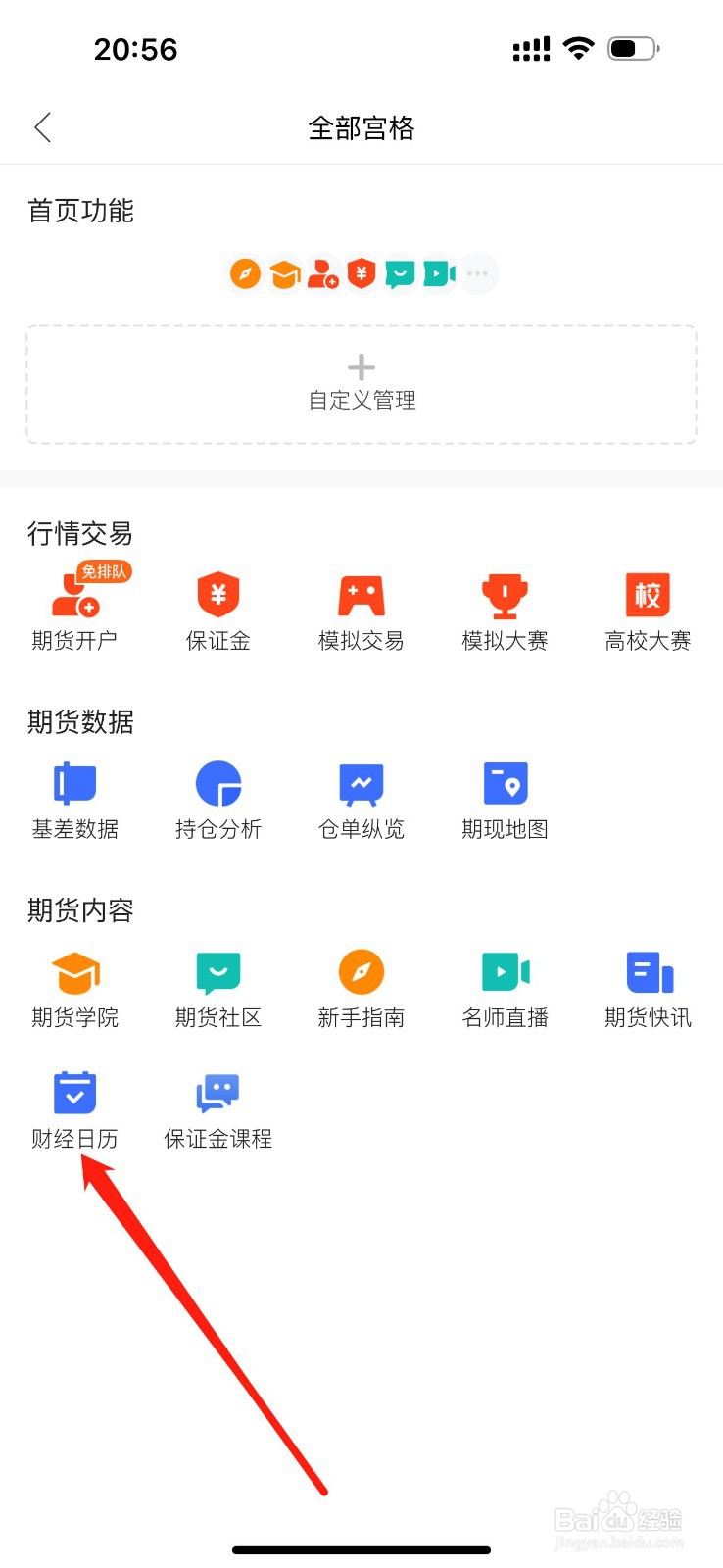Tap the 自定义管理 customize management area
This screenshot has height=1568, width=723.
tap(361, 384)
